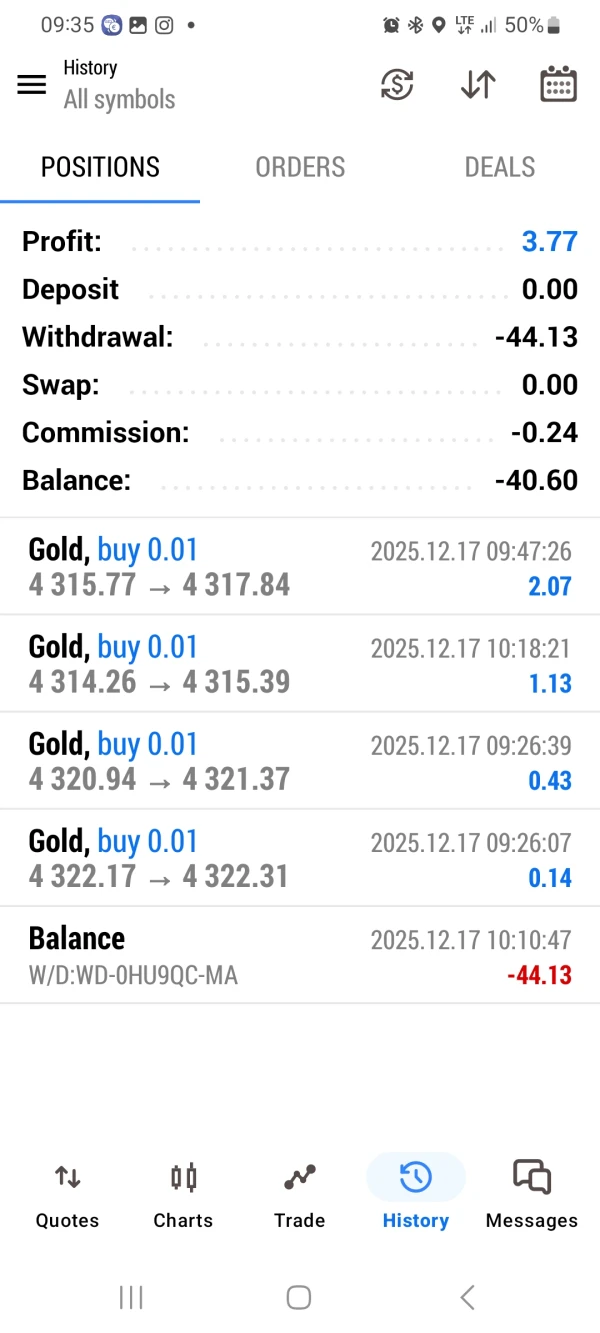Open the Gold trade with 2.07 profit
This screenshot has height=1333, width=600.
click(300, 567)
